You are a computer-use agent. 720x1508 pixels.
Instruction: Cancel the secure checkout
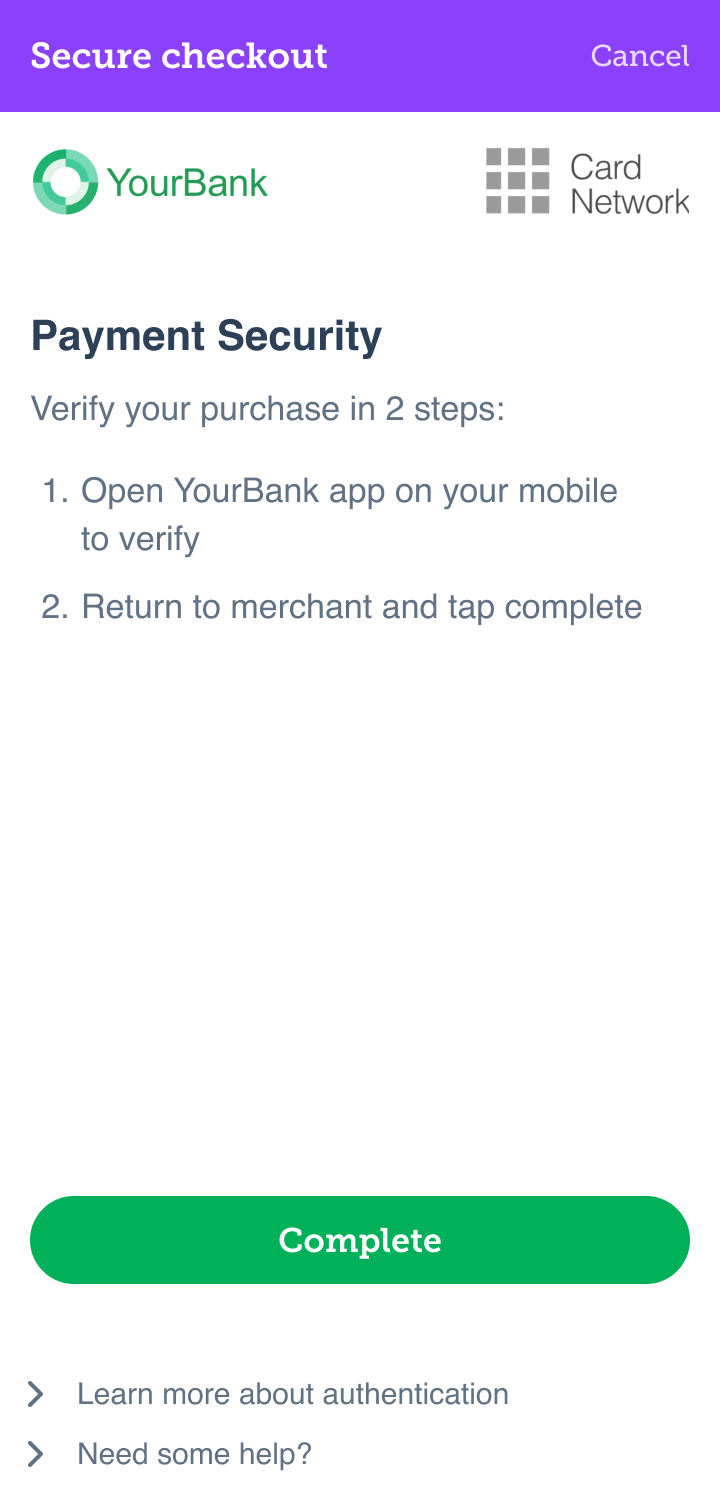pos(639,56)
